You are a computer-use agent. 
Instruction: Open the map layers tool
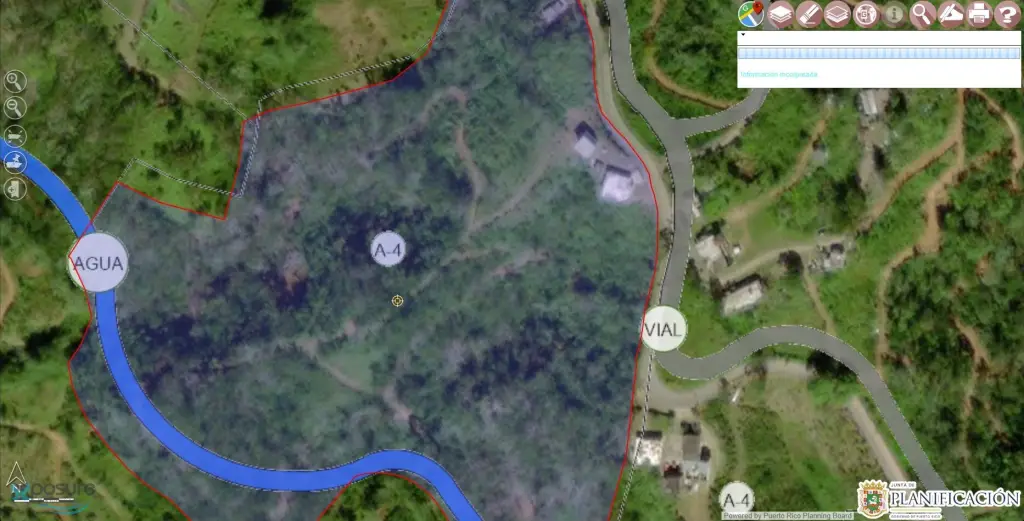pos(780,14)
